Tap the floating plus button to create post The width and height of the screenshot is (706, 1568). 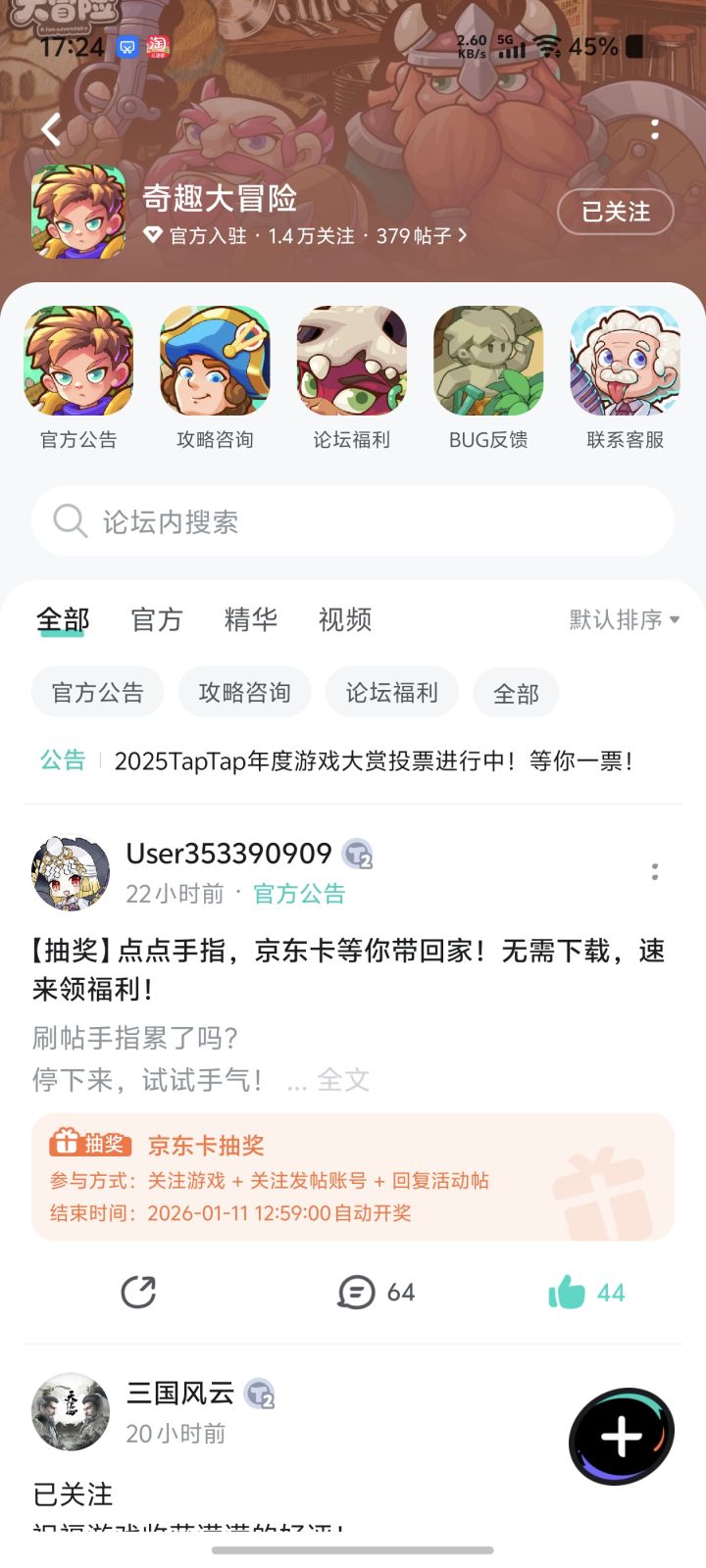point(620,1432)
